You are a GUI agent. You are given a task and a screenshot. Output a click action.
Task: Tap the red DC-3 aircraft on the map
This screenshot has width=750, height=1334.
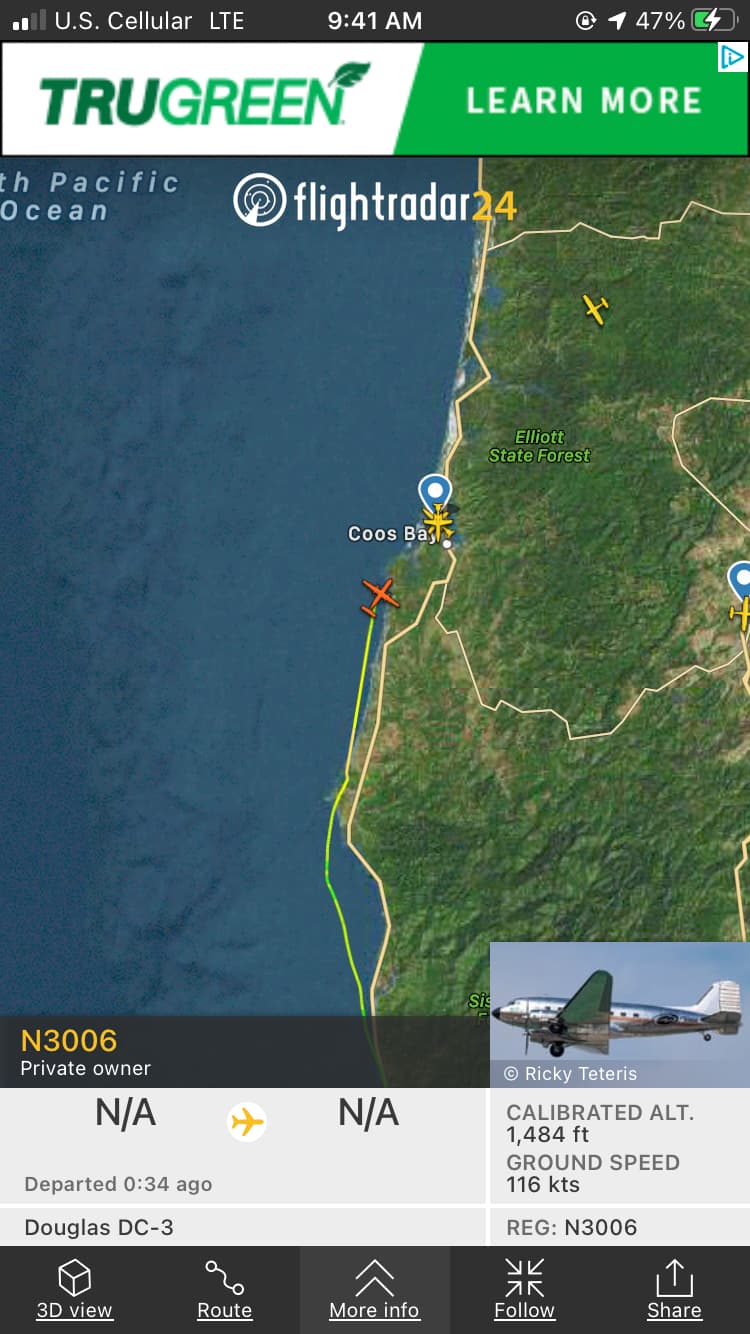pyautogui.click(x=380, y=596)
